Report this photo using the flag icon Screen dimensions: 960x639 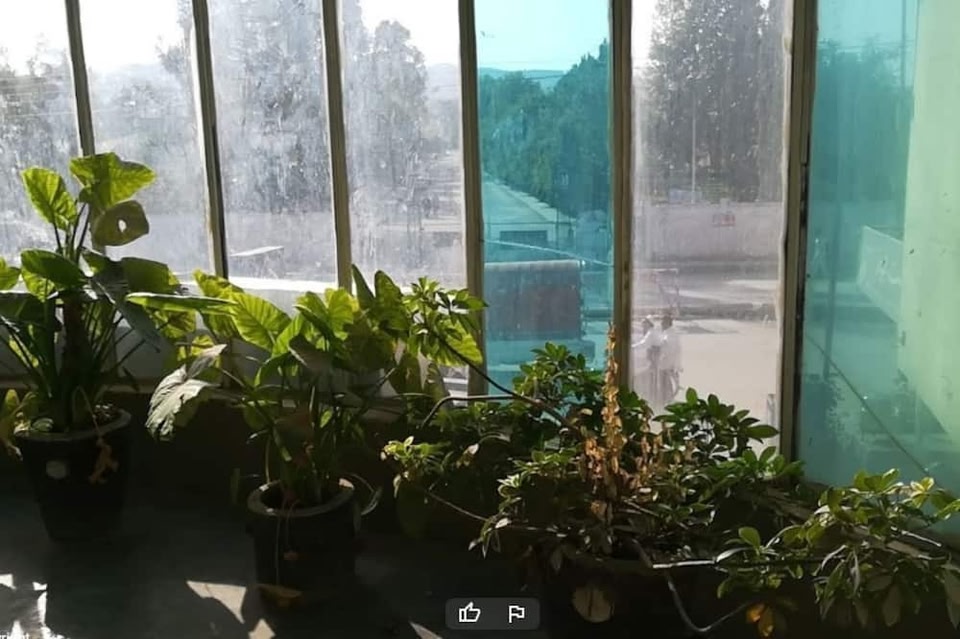[x=516, y=613]
